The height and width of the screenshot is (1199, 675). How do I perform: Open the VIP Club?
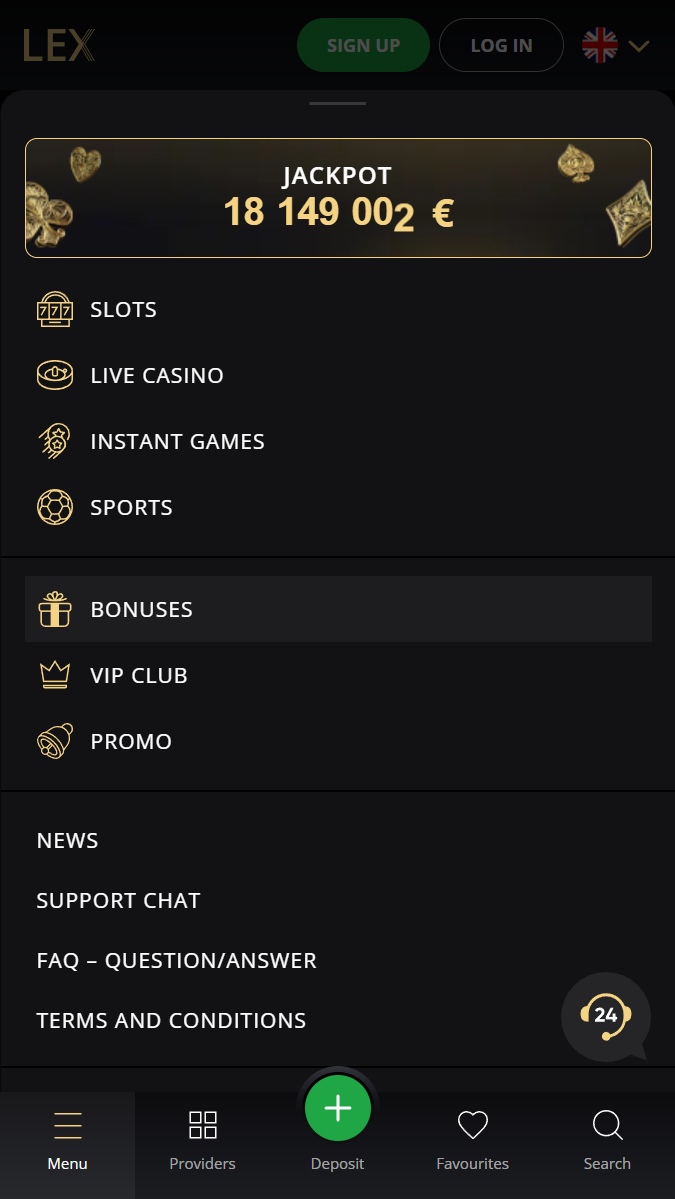click(x=338, y=675)
